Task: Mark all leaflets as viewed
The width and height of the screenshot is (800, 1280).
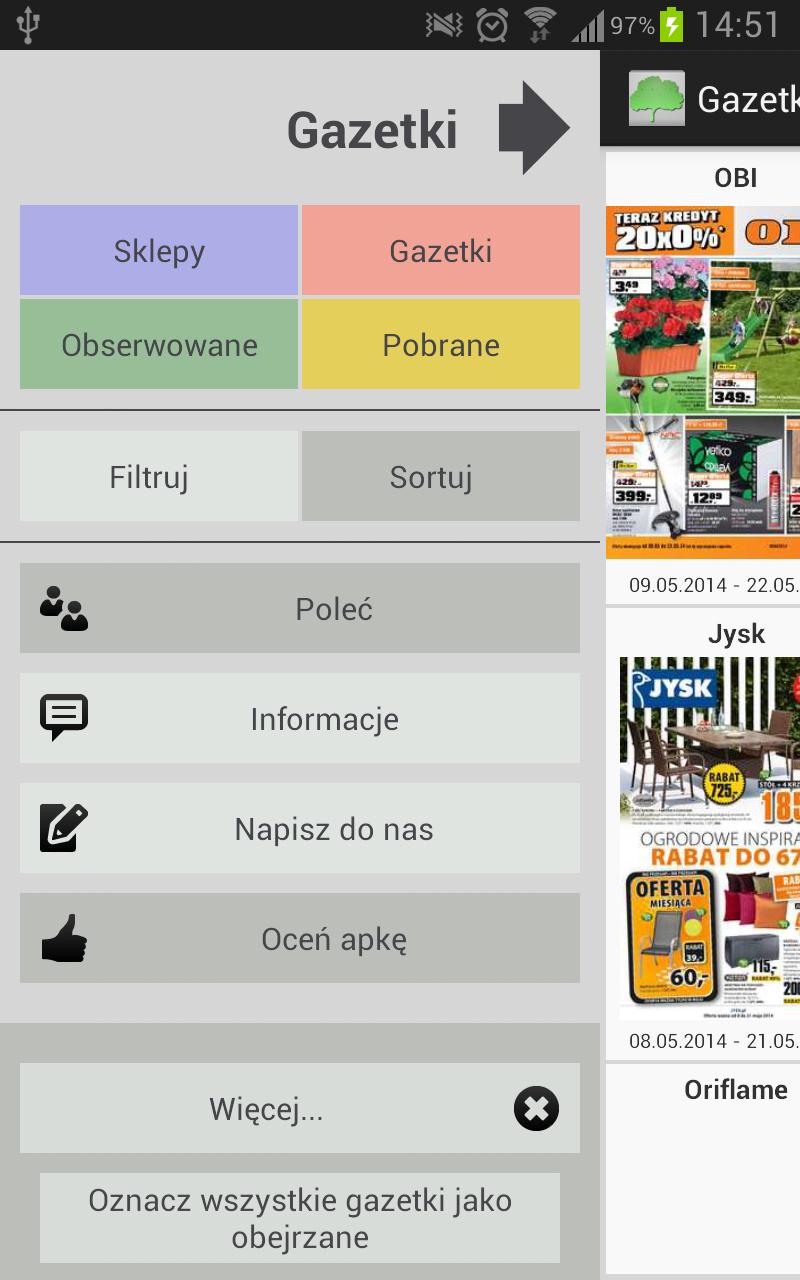Action: [300, 1217]
